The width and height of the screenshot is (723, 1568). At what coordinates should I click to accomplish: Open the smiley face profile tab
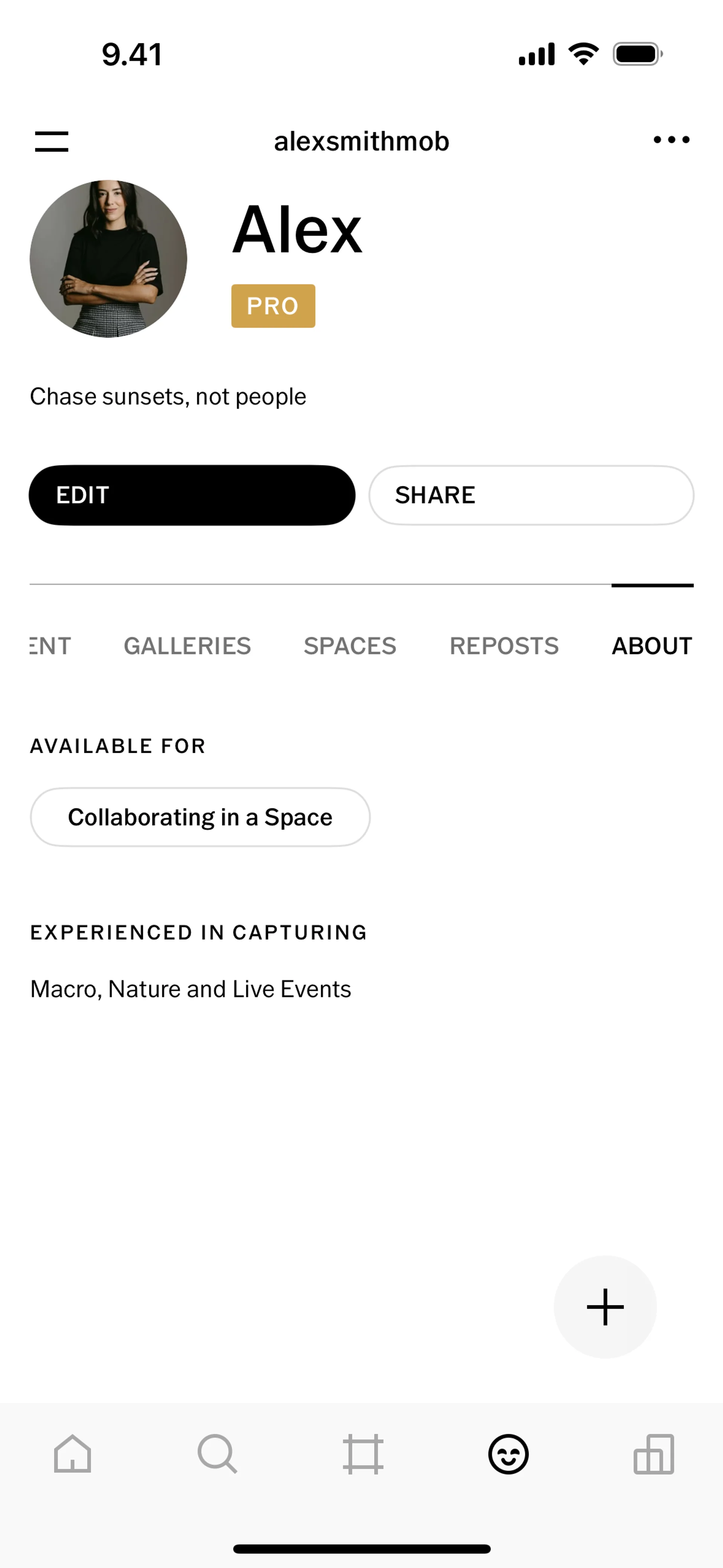508,1454
